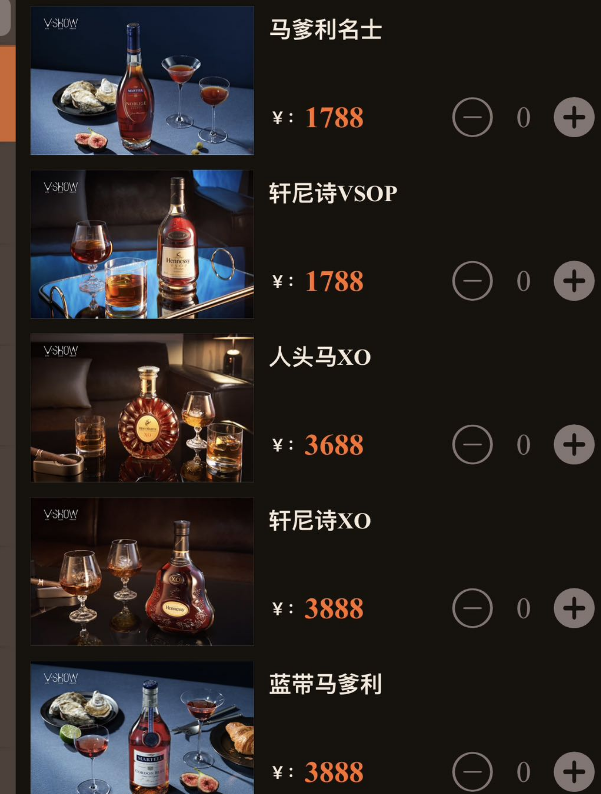Open the 蓝带马爹利 product image
Image resolution: width=601 pixels, height=794 pixels.
[142, 728]
